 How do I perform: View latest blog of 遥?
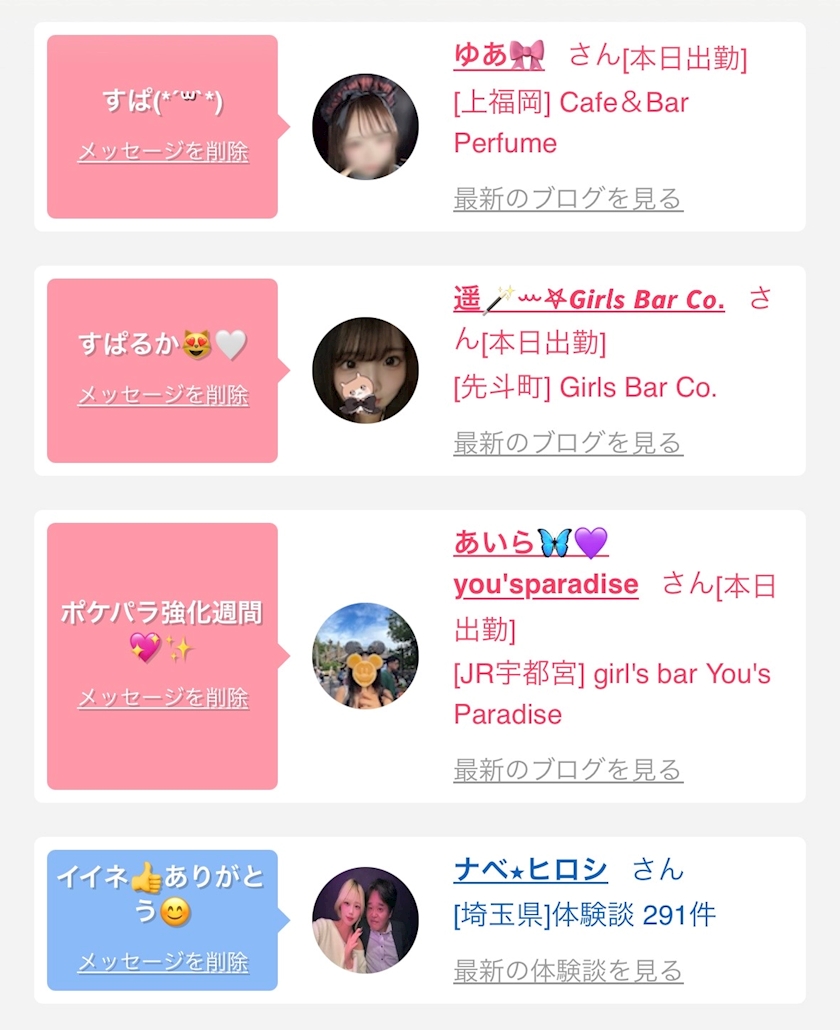click(x=567, y=442)
